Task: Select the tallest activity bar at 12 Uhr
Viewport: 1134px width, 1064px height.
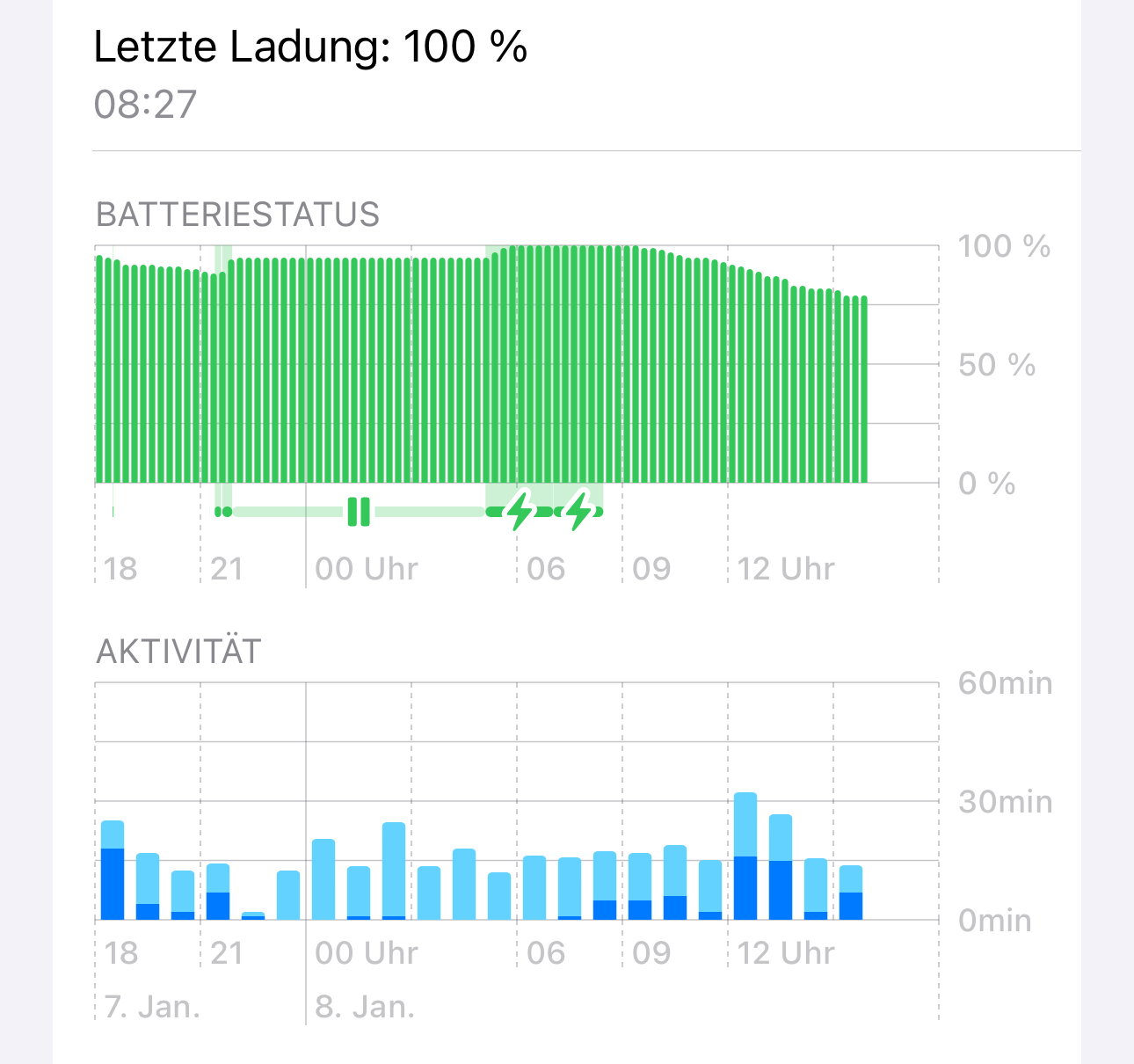Action: point(745,856)
